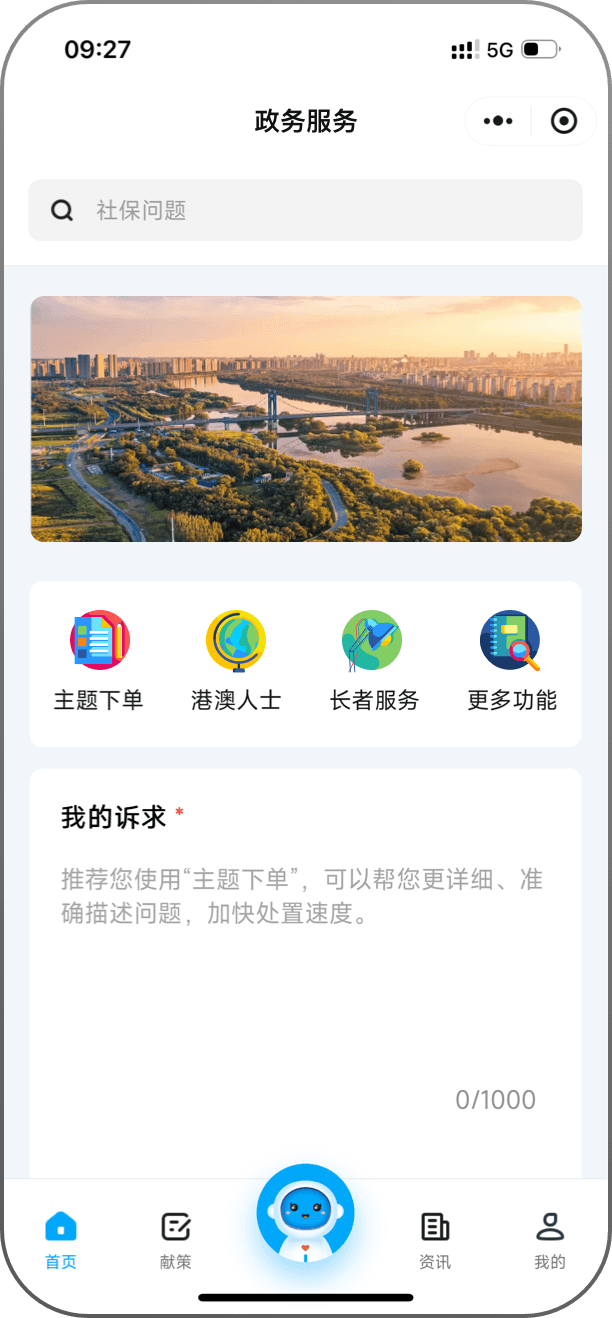Switch to the 资讯 tab
This screenshot has height=1318, width=612.
(x=435, y=1240)
